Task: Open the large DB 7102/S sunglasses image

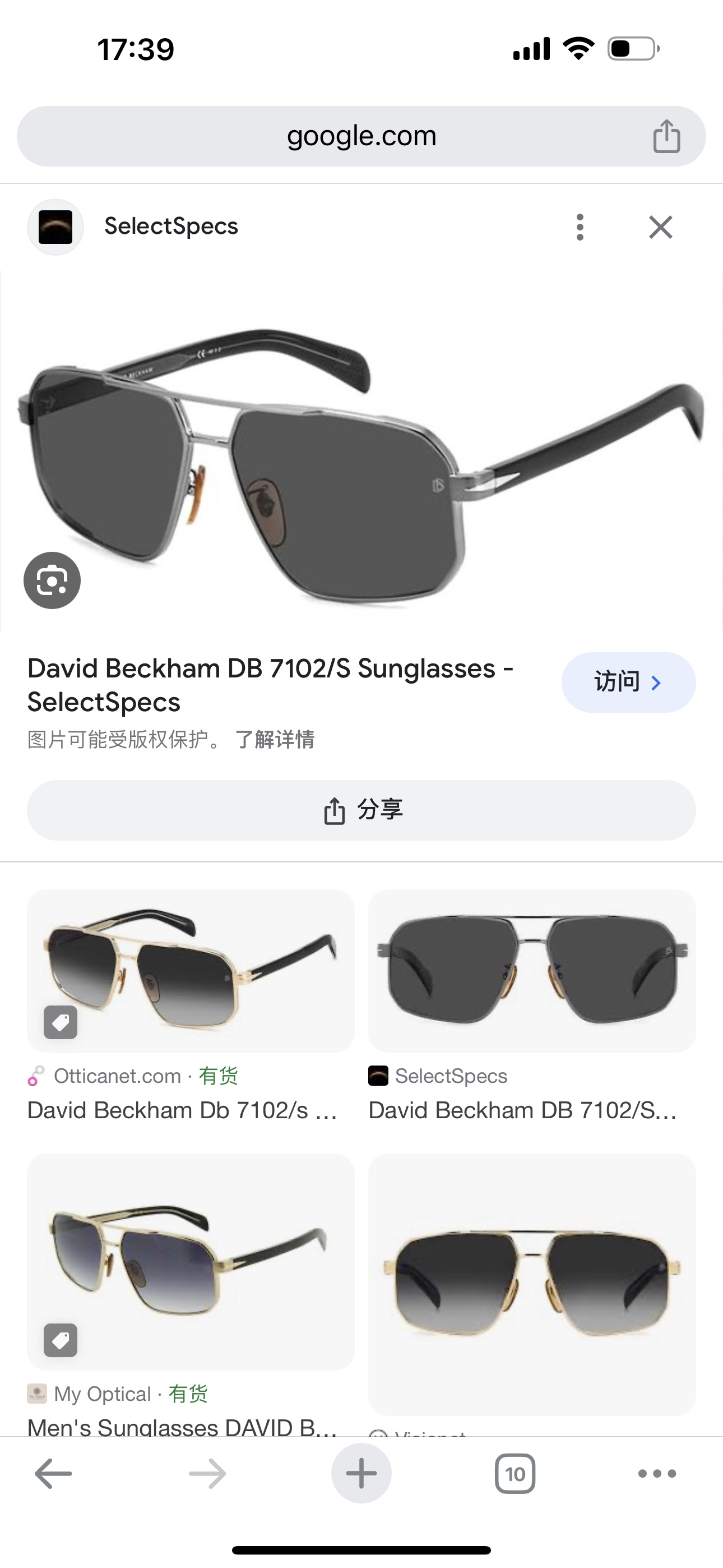Action: pyautogui.click(x=361, y=463)
